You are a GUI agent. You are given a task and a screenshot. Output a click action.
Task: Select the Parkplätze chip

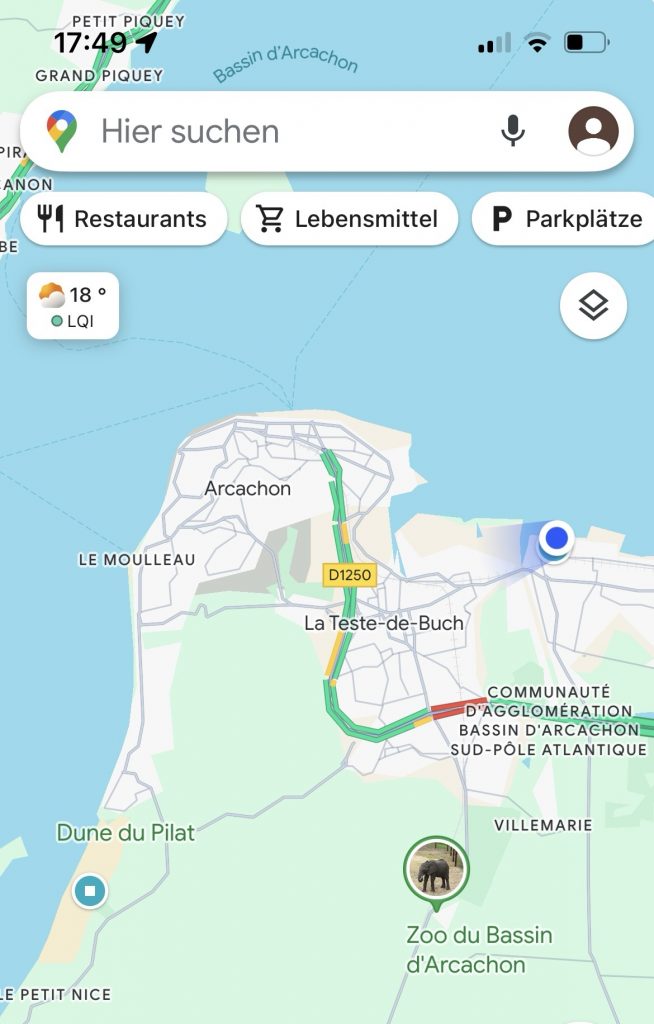567,219
